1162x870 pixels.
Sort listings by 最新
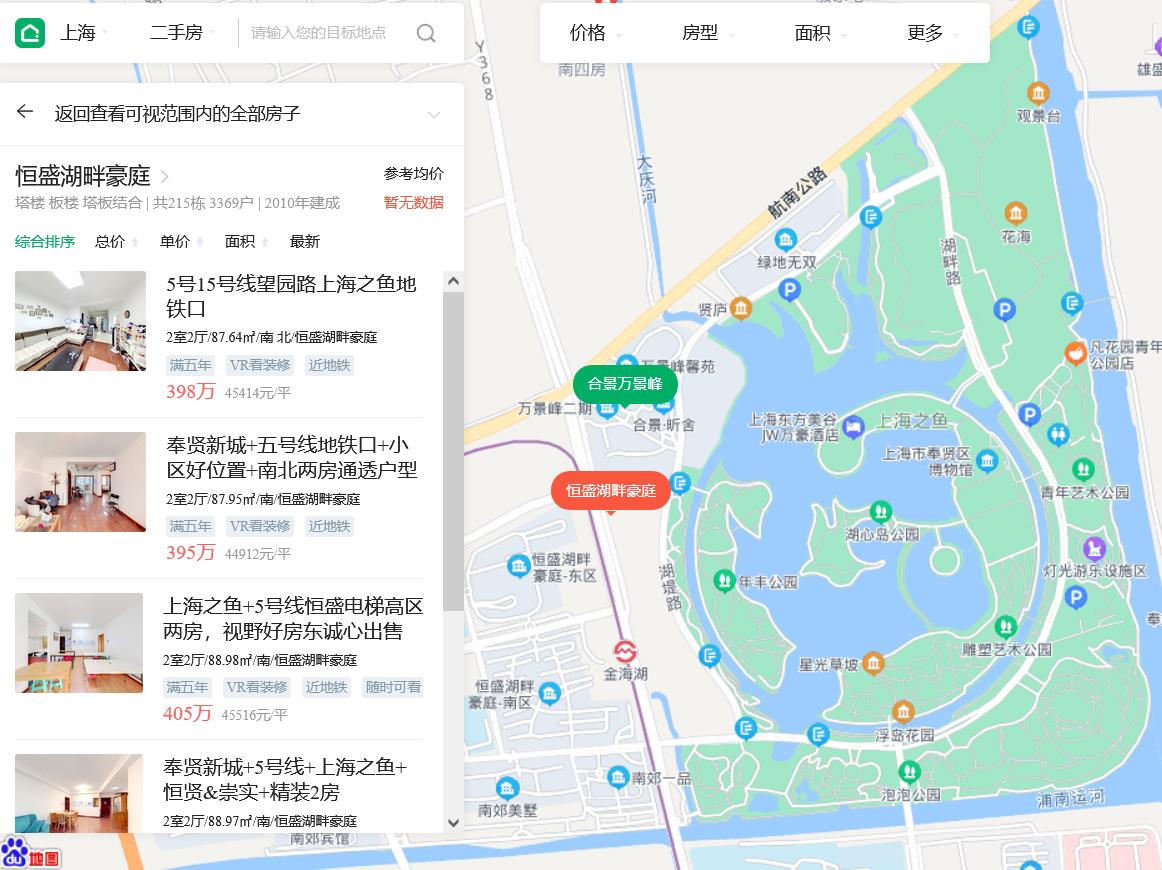coord(304,241)
